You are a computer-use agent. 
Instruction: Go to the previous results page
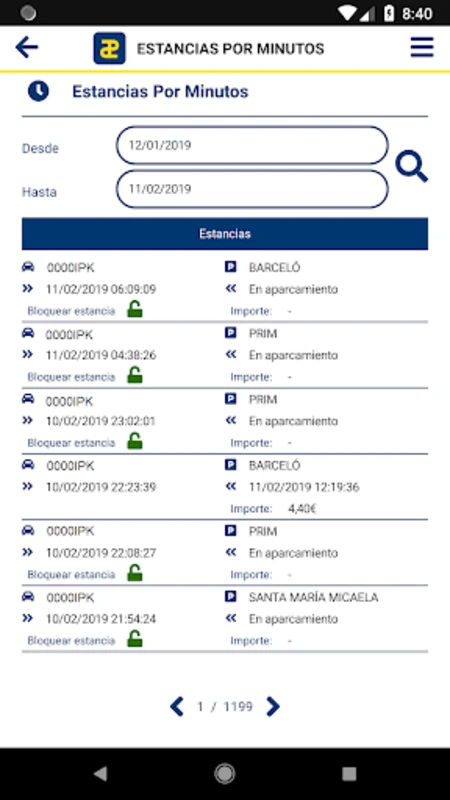[177, 707]
